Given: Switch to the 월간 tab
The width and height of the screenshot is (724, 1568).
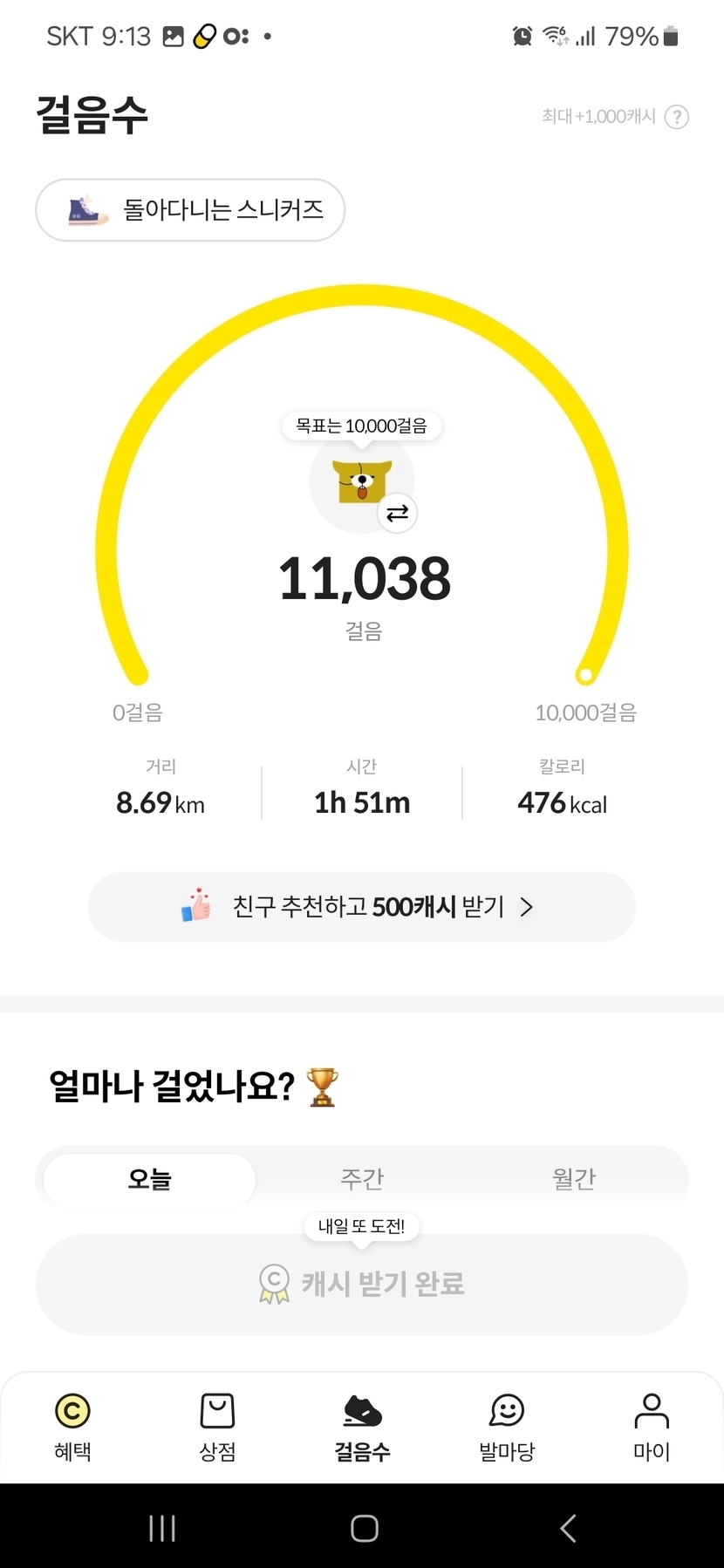Looking at the screenshot, I should (574, 1179).
